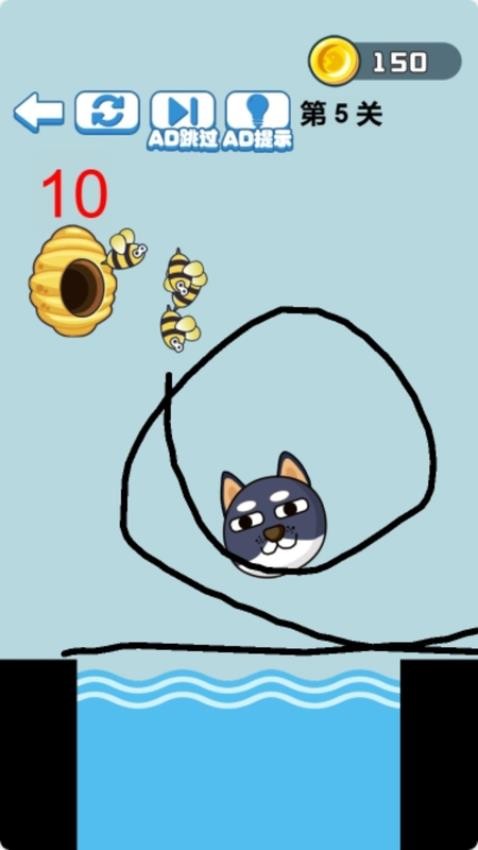Skip the level via AD跳过
The image size is (478, 850).
(x=183, y=120)
